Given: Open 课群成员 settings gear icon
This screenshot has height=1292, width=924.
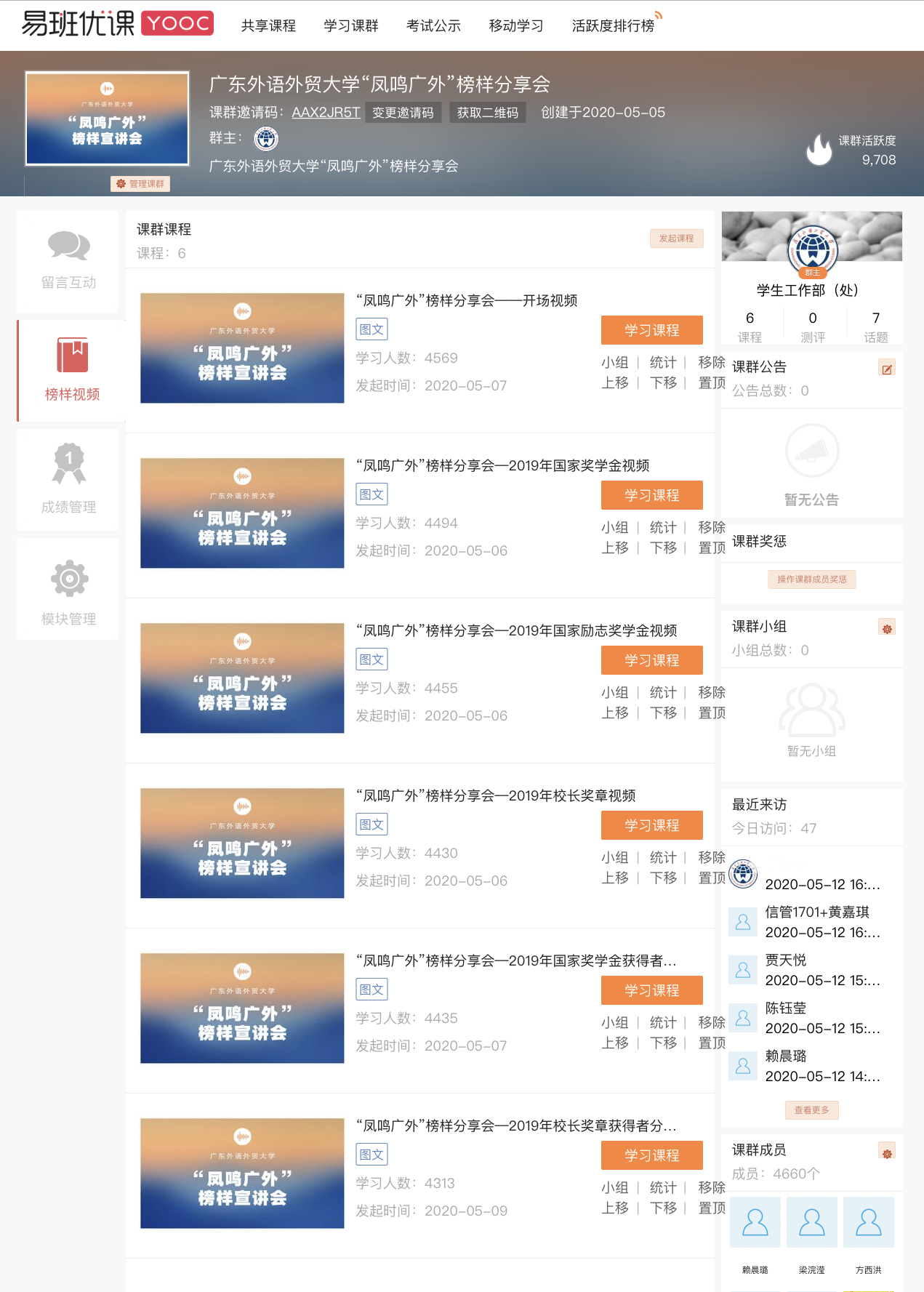Looking at the screenshot, I should point(887,1153).
